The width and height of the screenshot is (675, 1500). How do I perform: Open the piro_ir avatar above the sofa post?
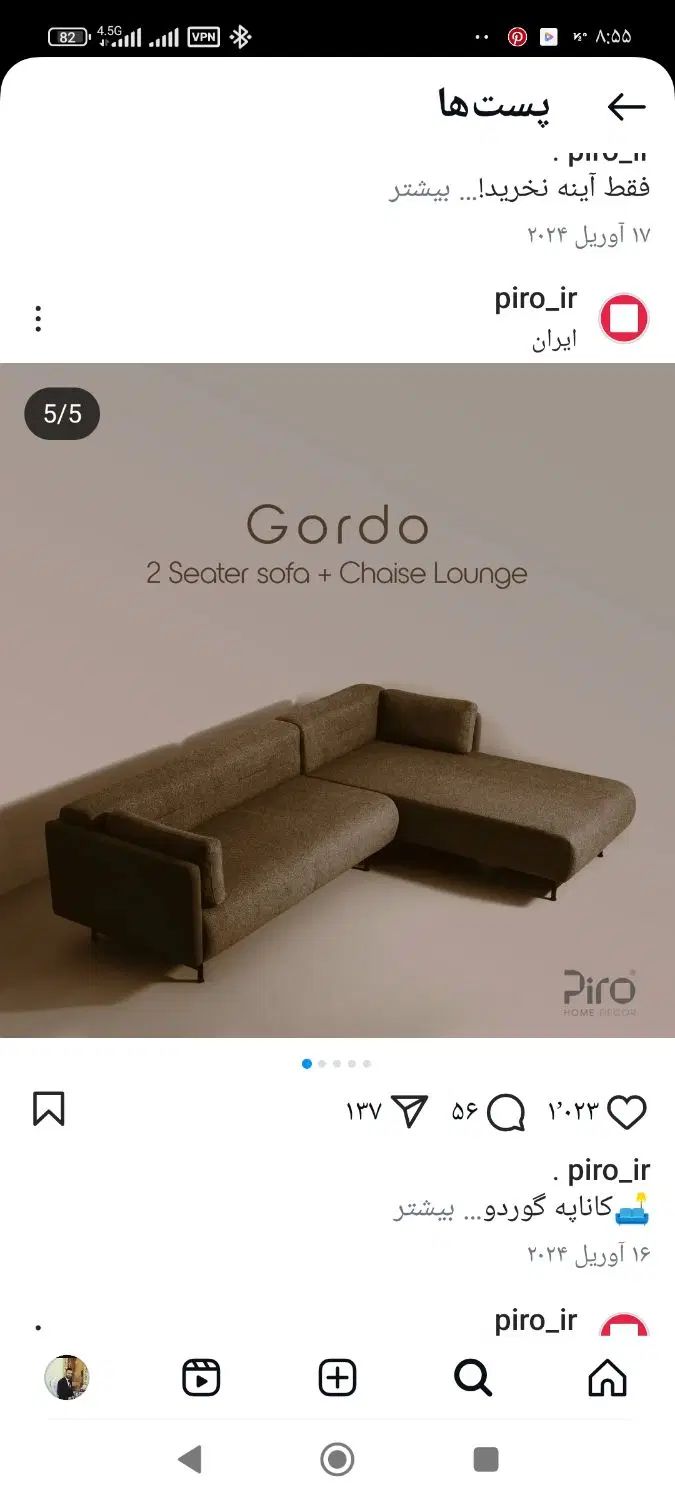(x=624, y=319)
